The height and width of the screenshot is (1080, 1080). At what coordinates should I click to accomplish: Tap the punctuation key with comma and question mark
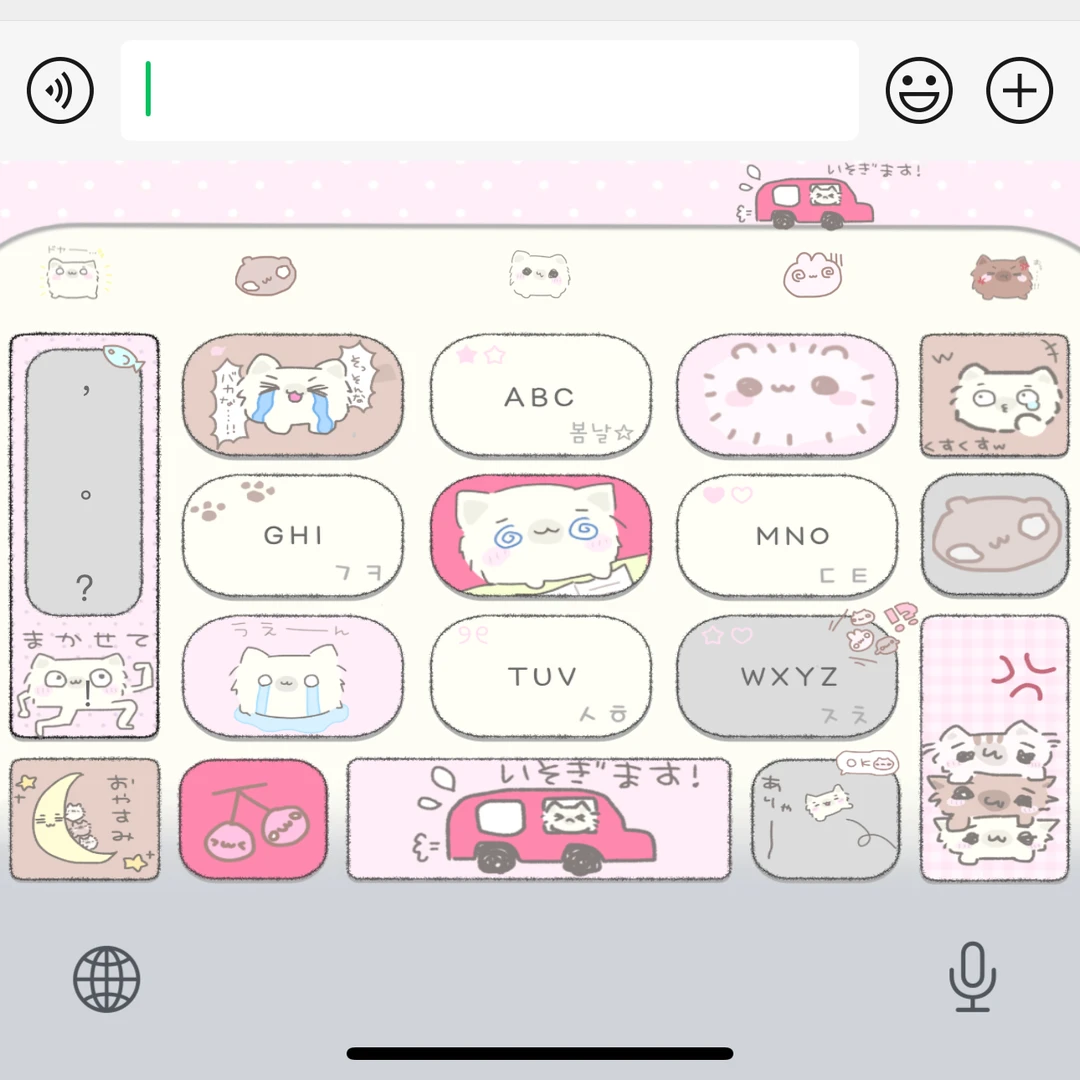[84, 482]
